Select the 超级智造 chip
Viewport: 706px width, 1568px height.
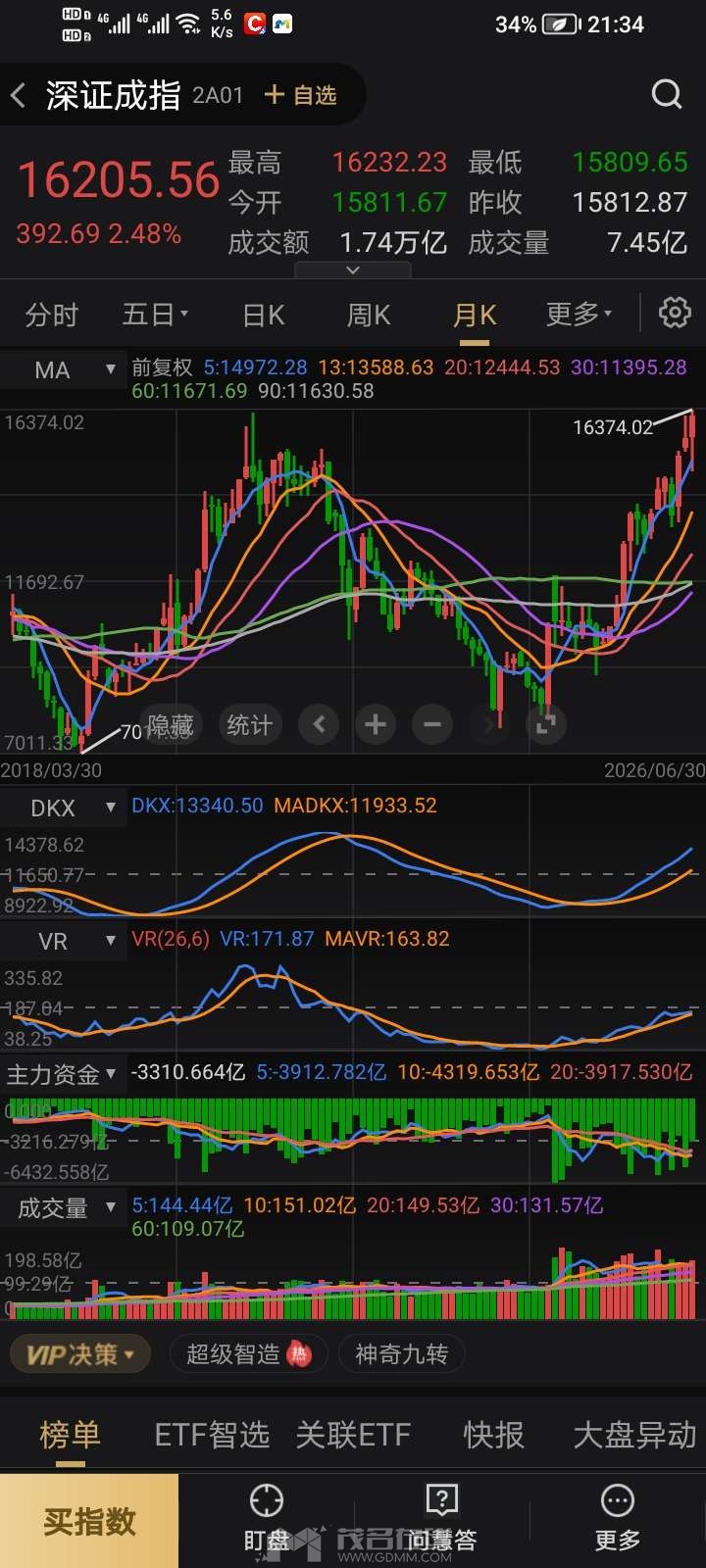click(x=248, y=1354)
